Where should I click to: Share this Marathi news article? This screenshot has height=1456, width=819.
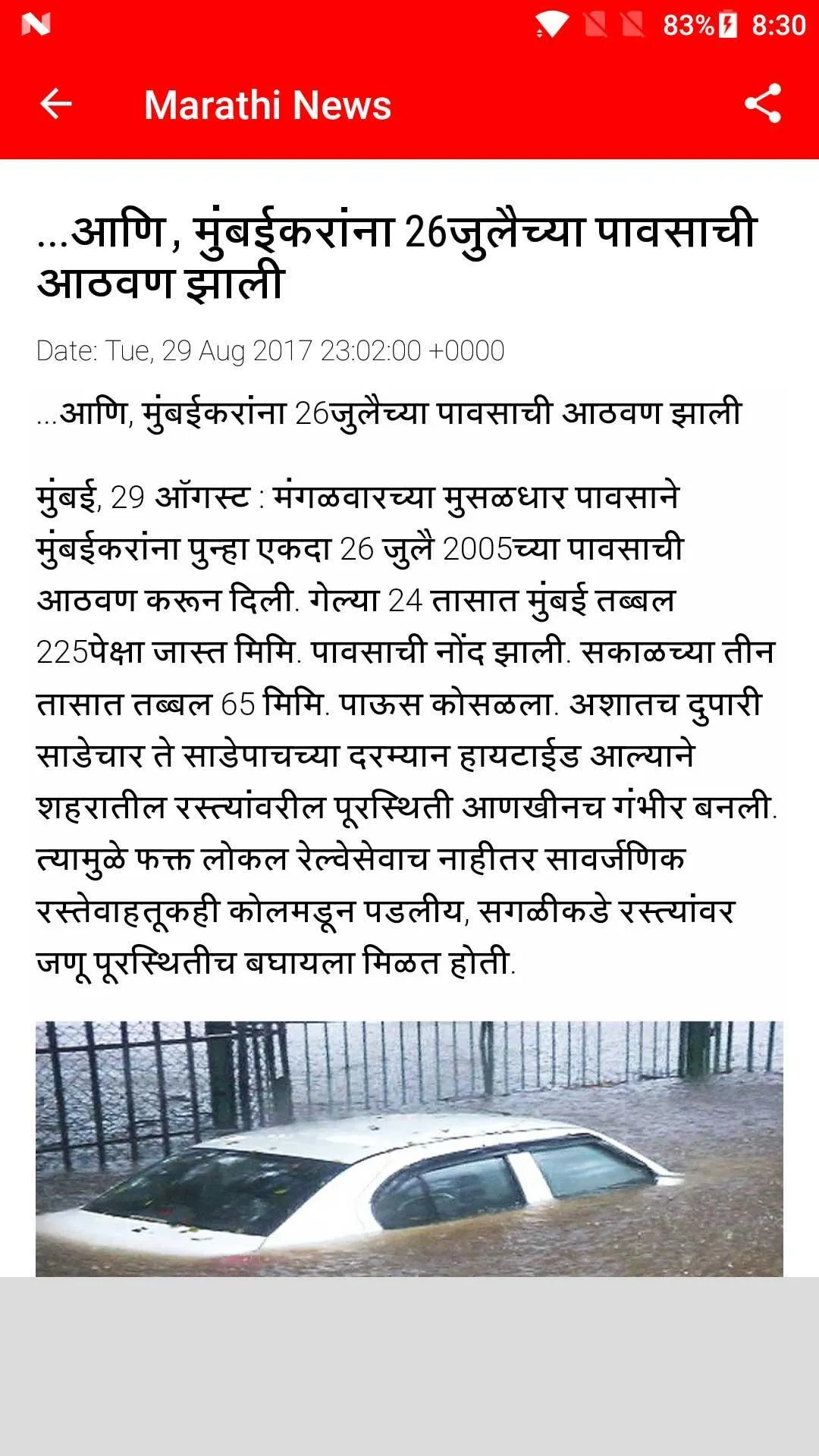click(763, 104)
